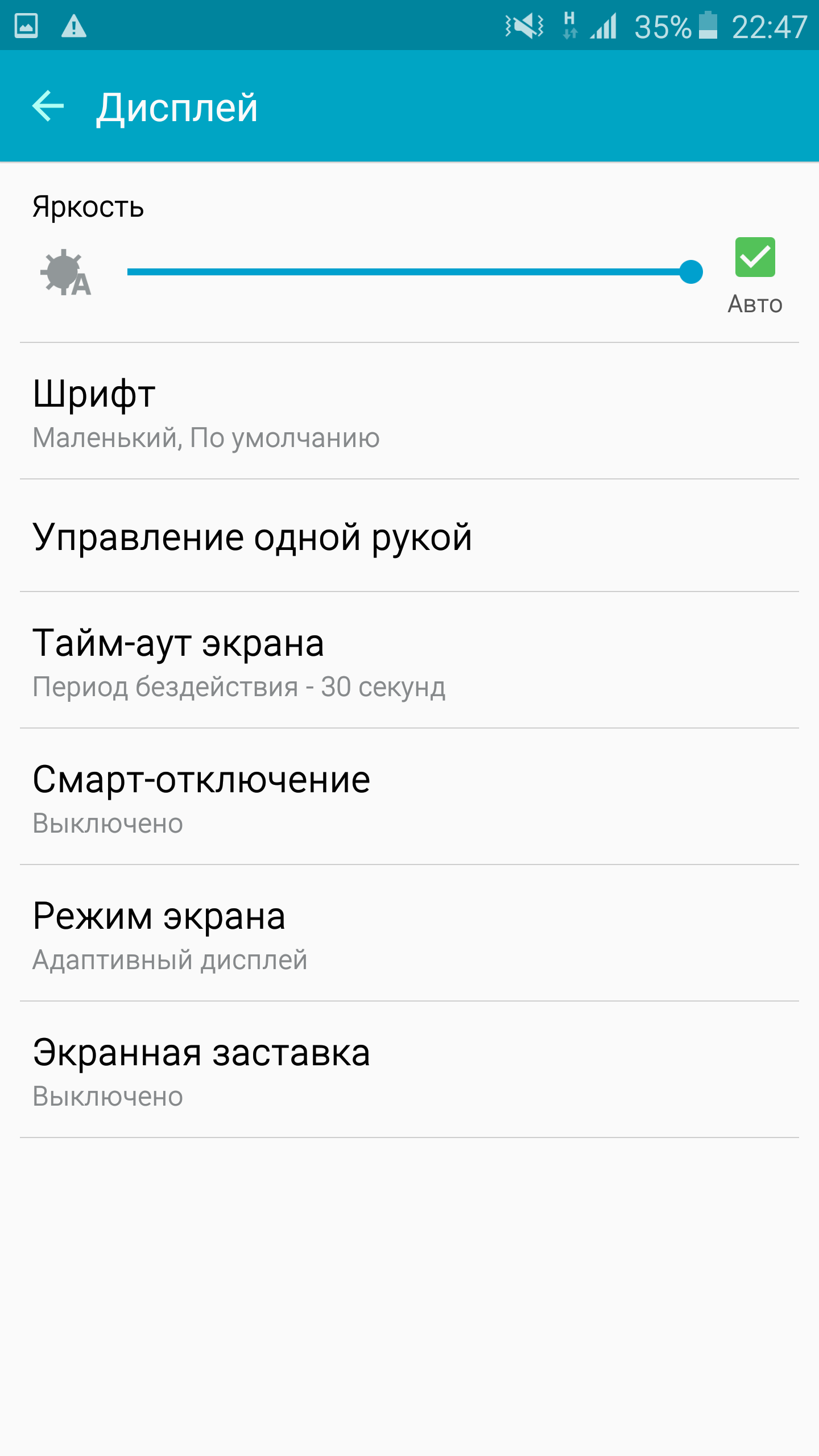Select Режим экрана

point(409,934)
